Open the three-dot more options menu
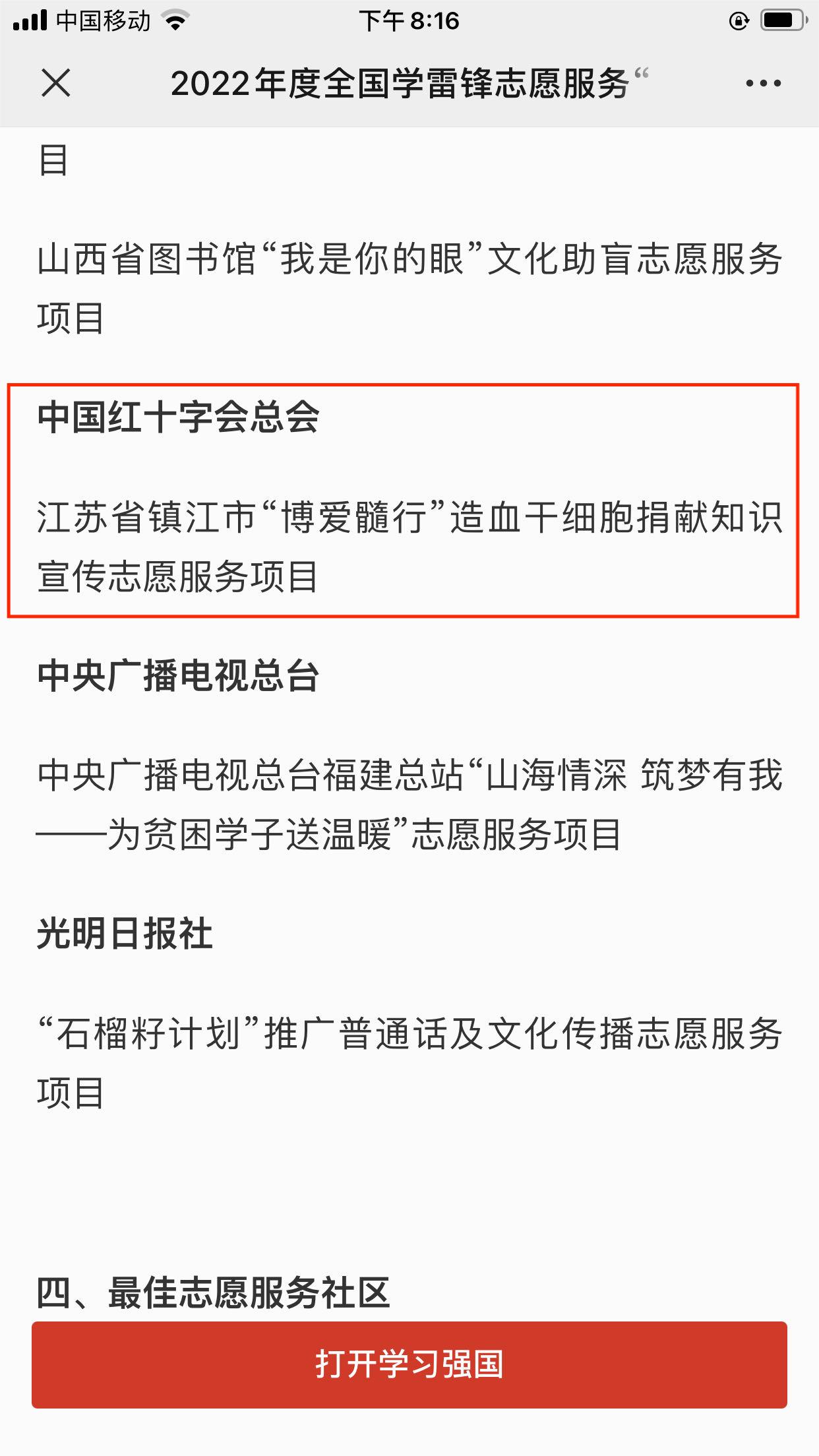This screenshot has width=819, height=1456. pyautogui.click(x=763, y=84)
